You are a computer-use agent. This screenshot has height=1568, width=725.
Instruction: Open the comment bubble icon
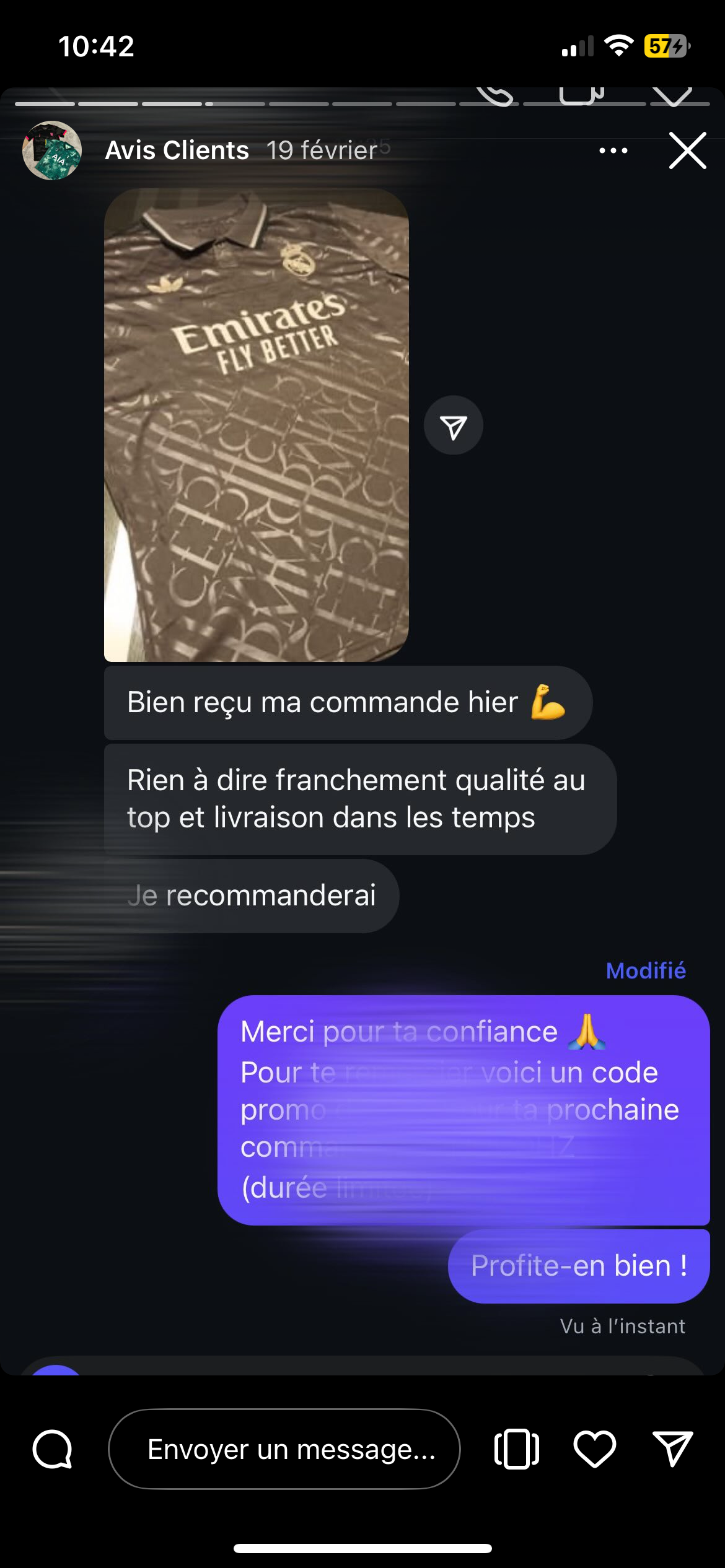53,1449
